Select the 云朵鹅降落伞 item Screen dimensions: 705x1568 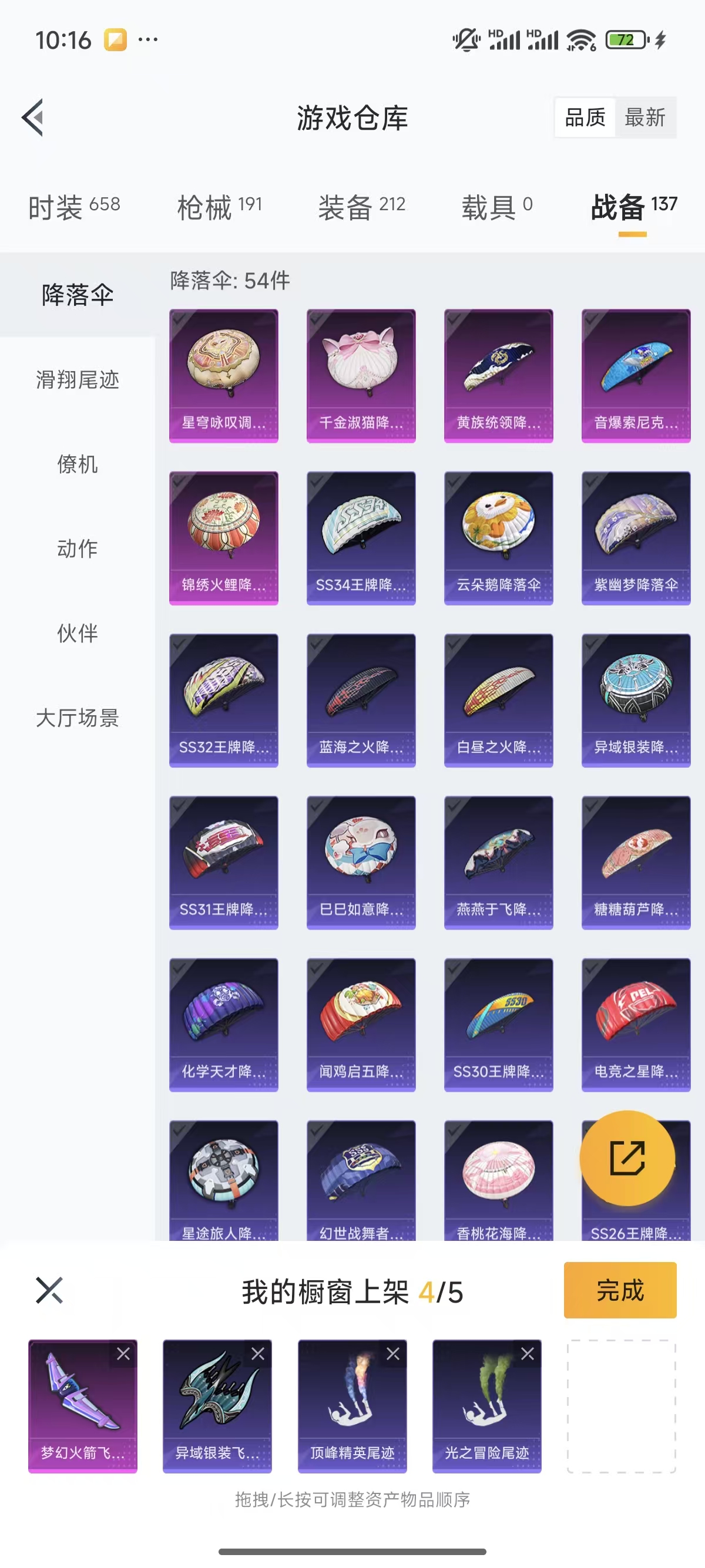point(499,537)
